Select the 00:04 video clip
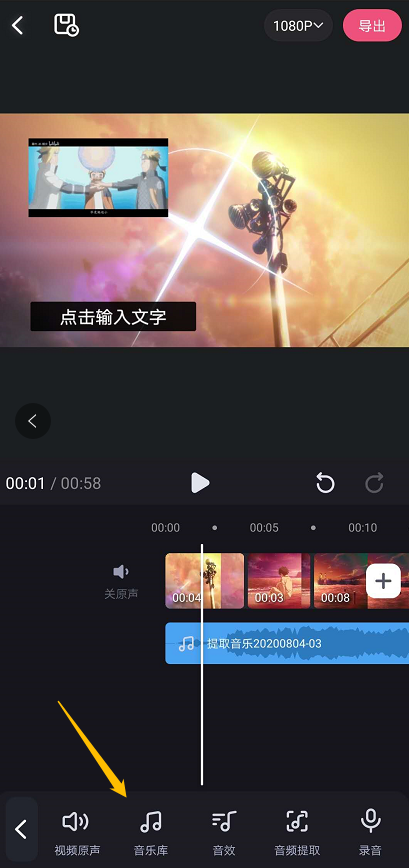The height and width of the screenshot is (868, 409). (204, 581)
